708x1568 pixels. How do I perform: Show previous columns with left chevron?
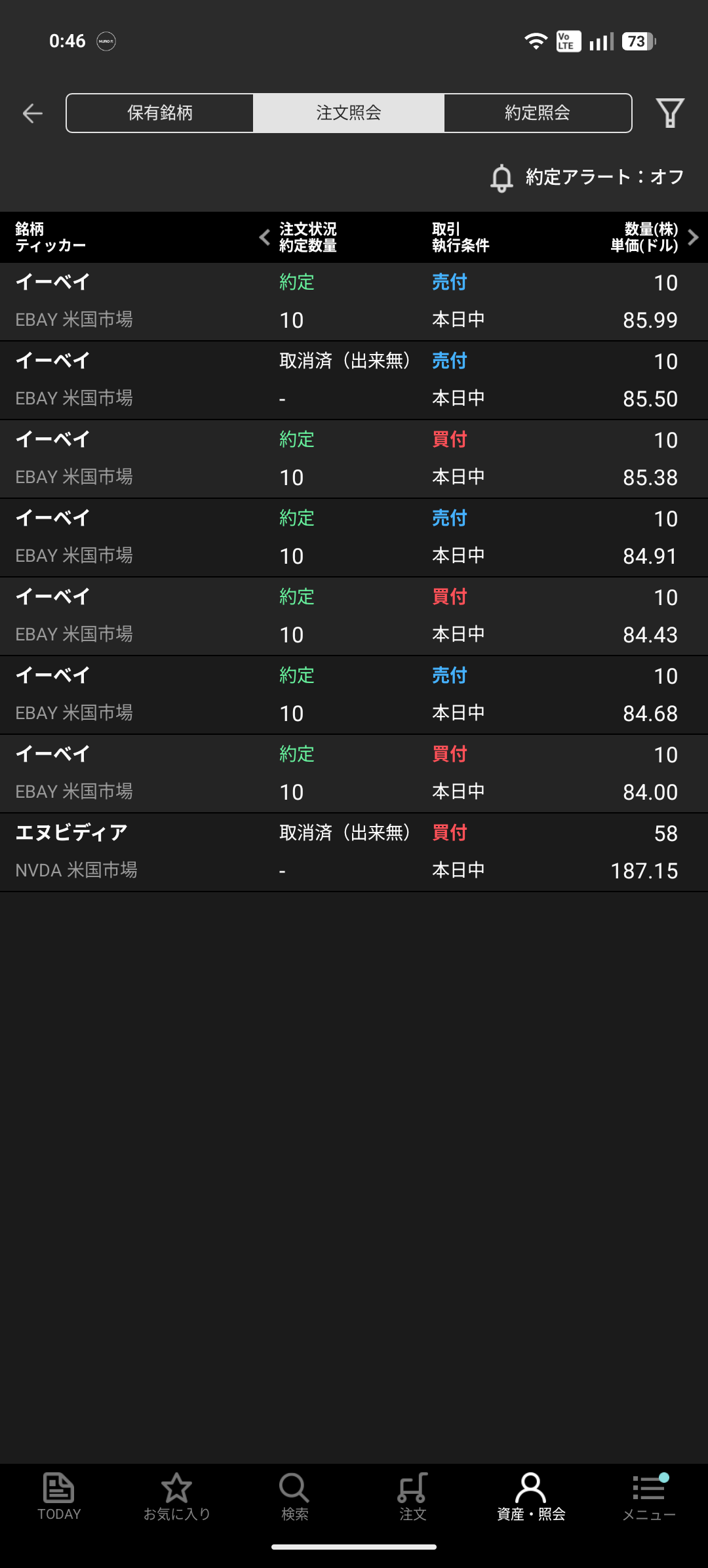pyautogui.click(x=265, y=237)
